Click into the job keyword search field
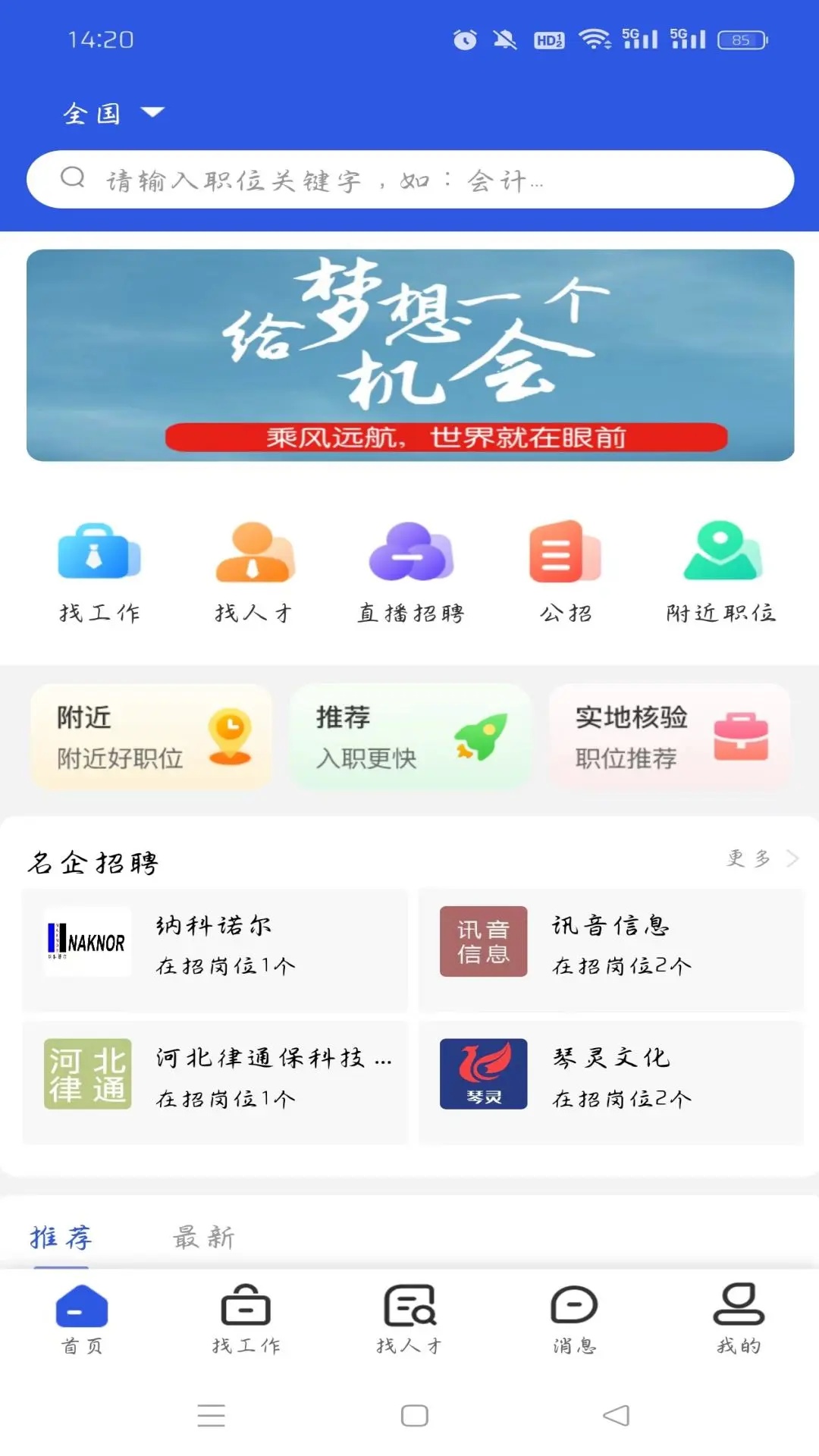This screenshot has width=819, height=1456. tap(409, 179)
